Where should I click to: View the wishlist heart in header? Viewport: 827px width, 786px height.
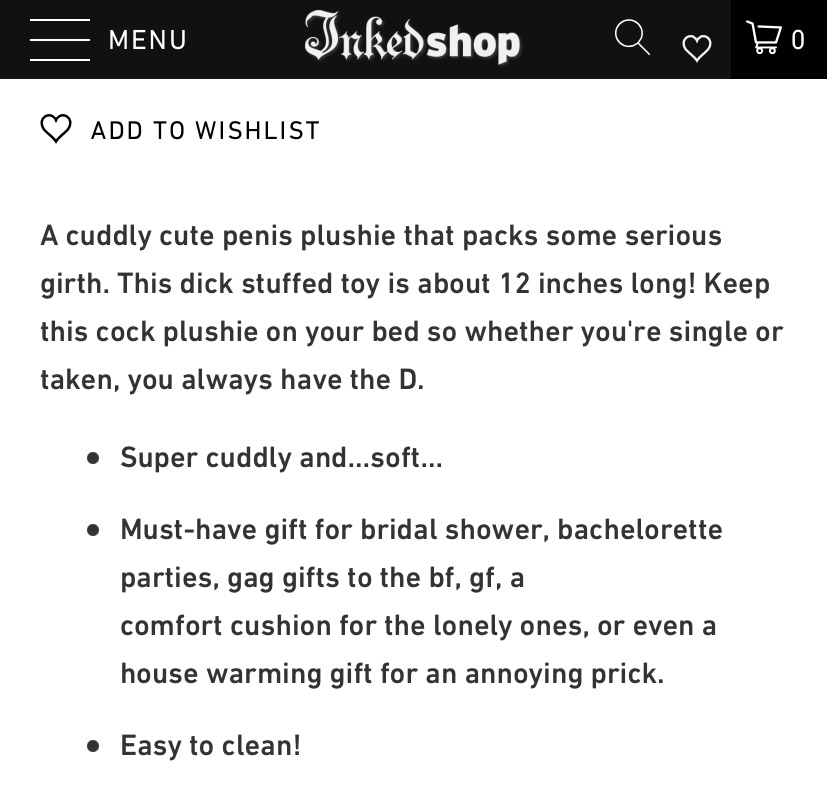tap(697, 47)
